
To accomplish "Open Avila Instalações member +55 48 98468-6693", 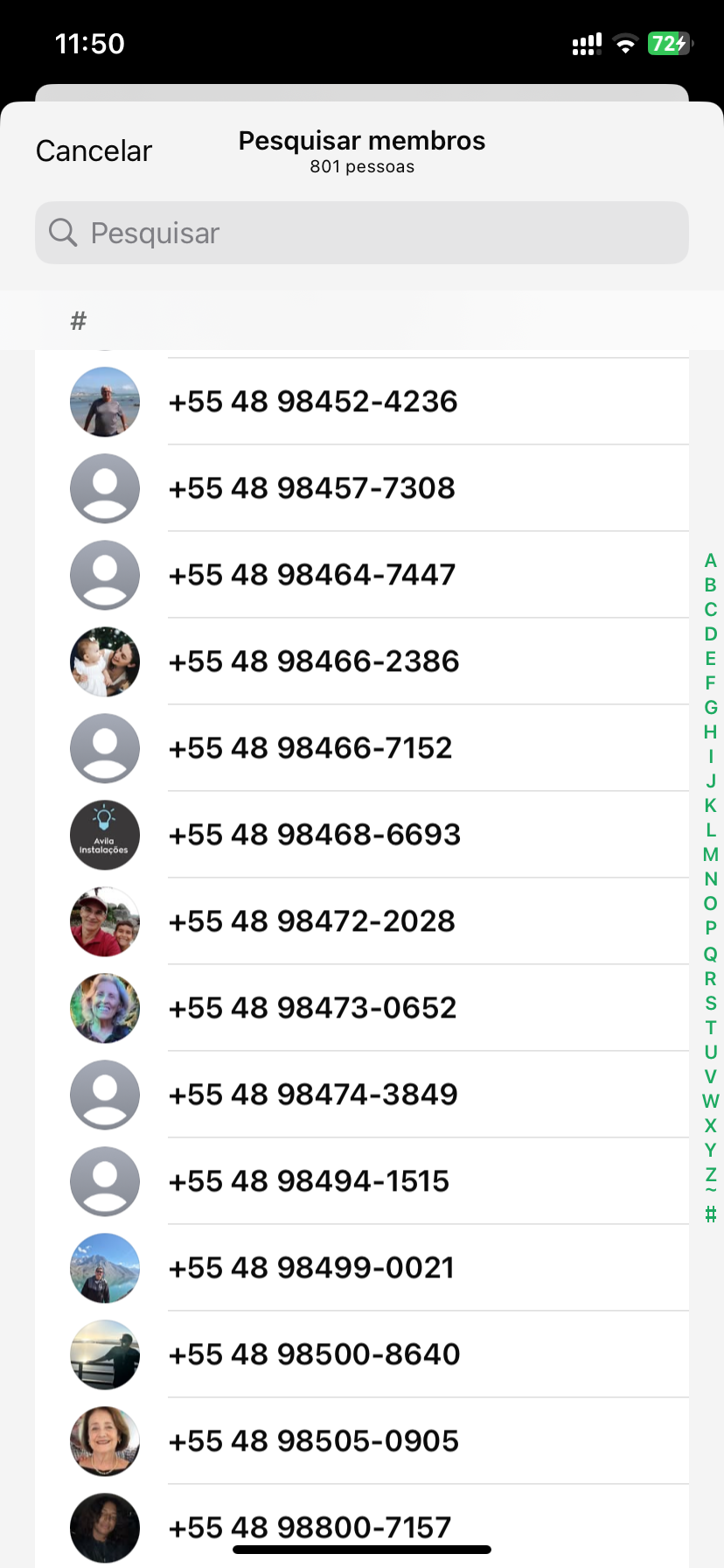I will [314, 835].
